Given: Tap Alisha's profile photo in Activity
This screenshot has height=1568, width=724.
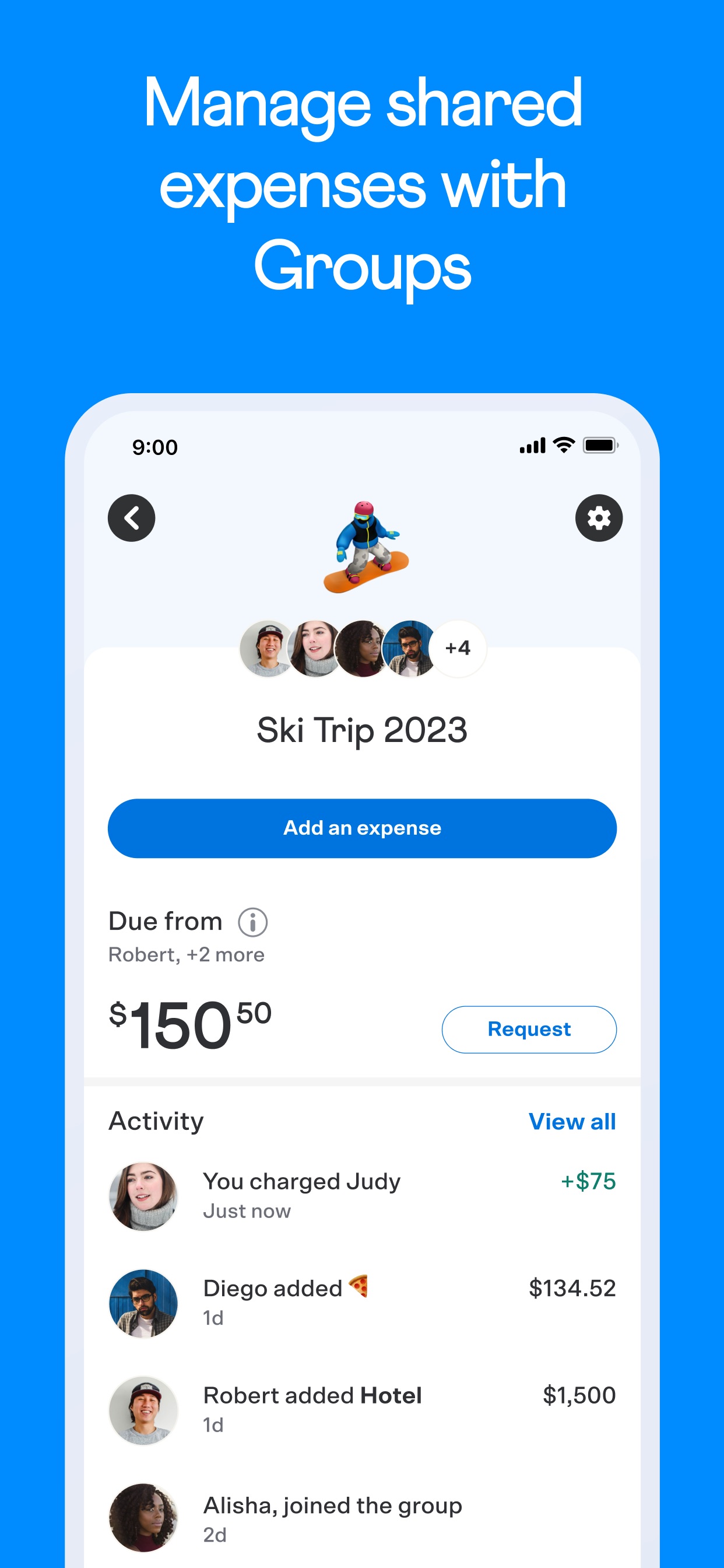Looking at the screenshot, I should click(x=142, y=1517).
